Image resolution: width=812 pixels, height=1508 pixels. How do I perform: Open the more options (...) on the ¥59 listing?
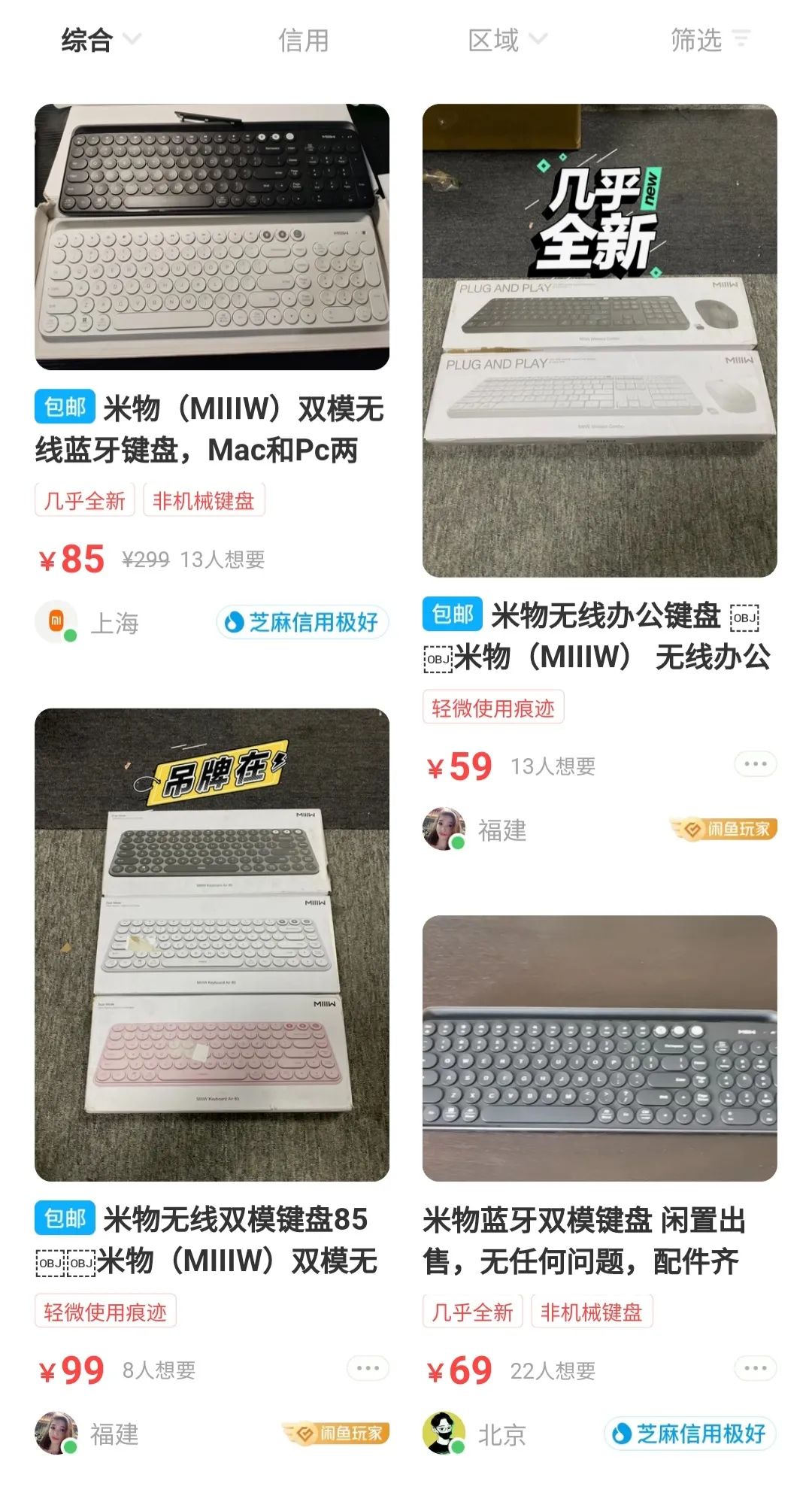tap(754, 763)
